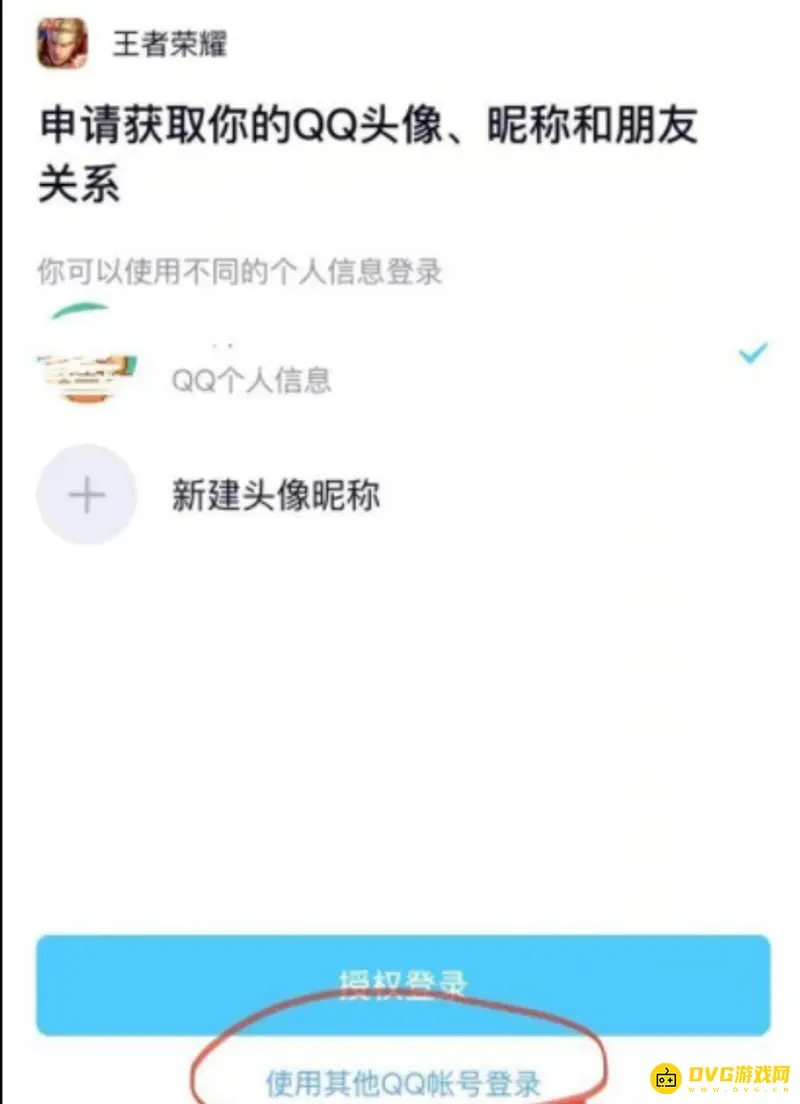Click the QQ avatar picture thumbnail

click(85, 370)
